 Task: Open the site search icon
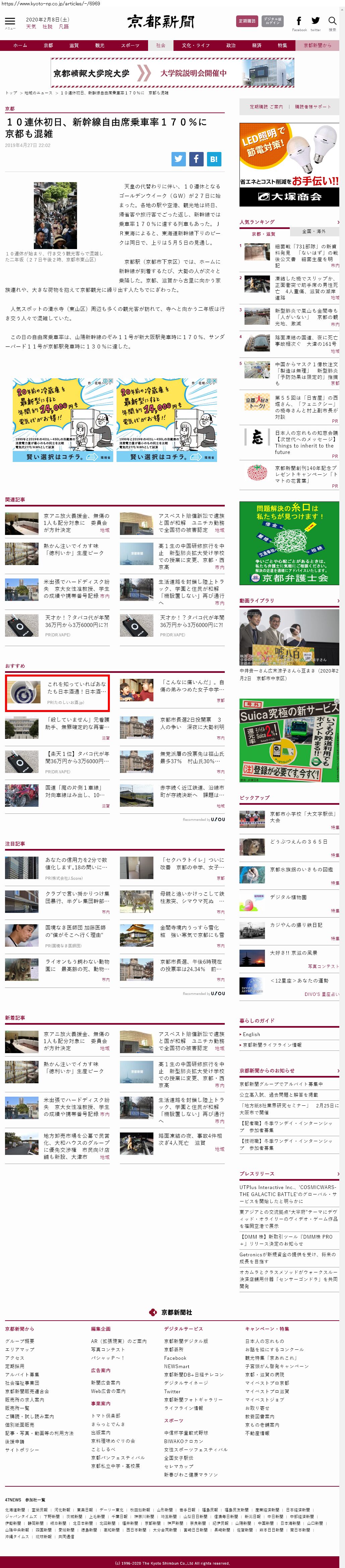332,22
